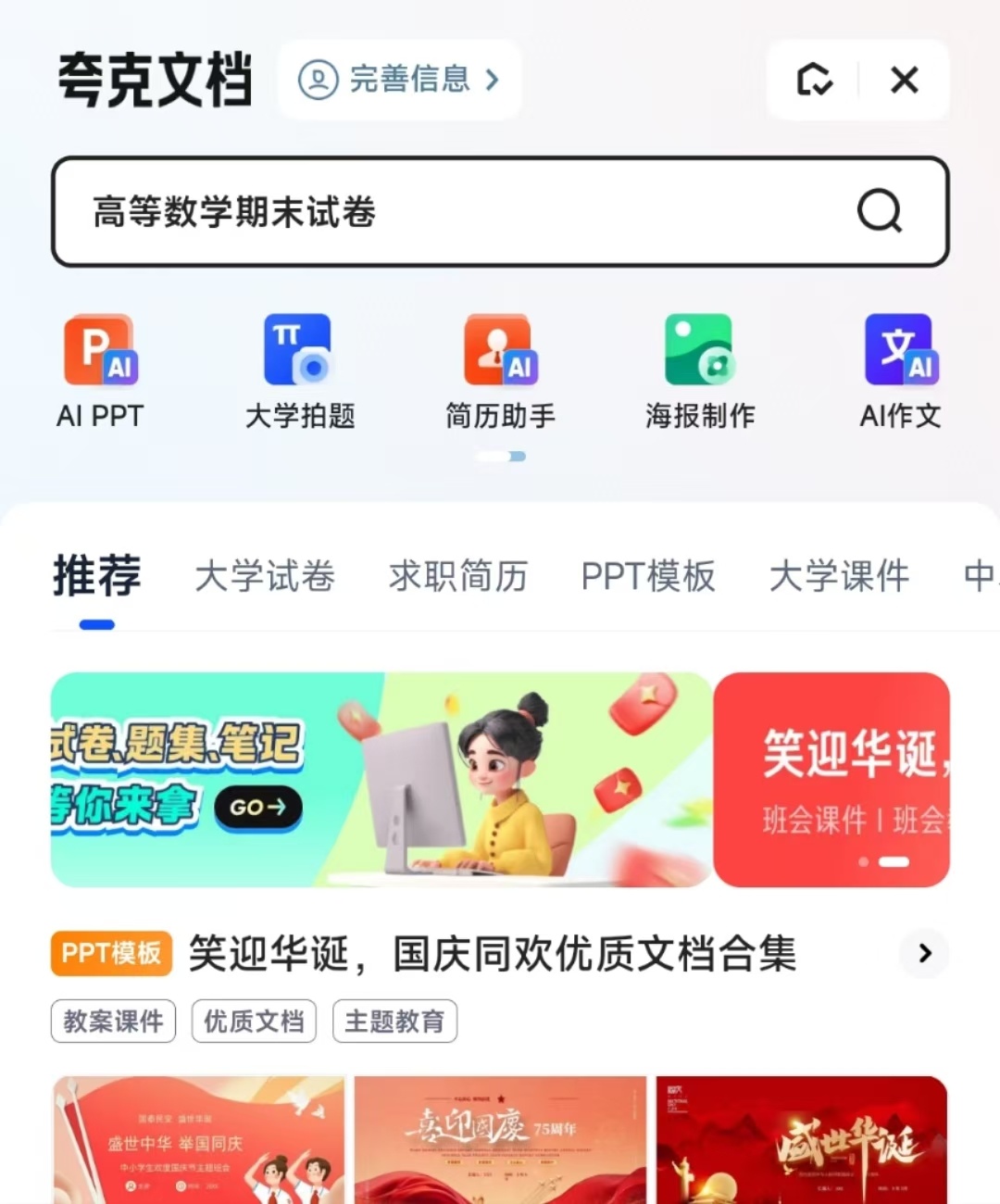Screen dimensions: 1000x1204
Task: Tap the refresh icon beside the close button
Action: click(815, 80)
